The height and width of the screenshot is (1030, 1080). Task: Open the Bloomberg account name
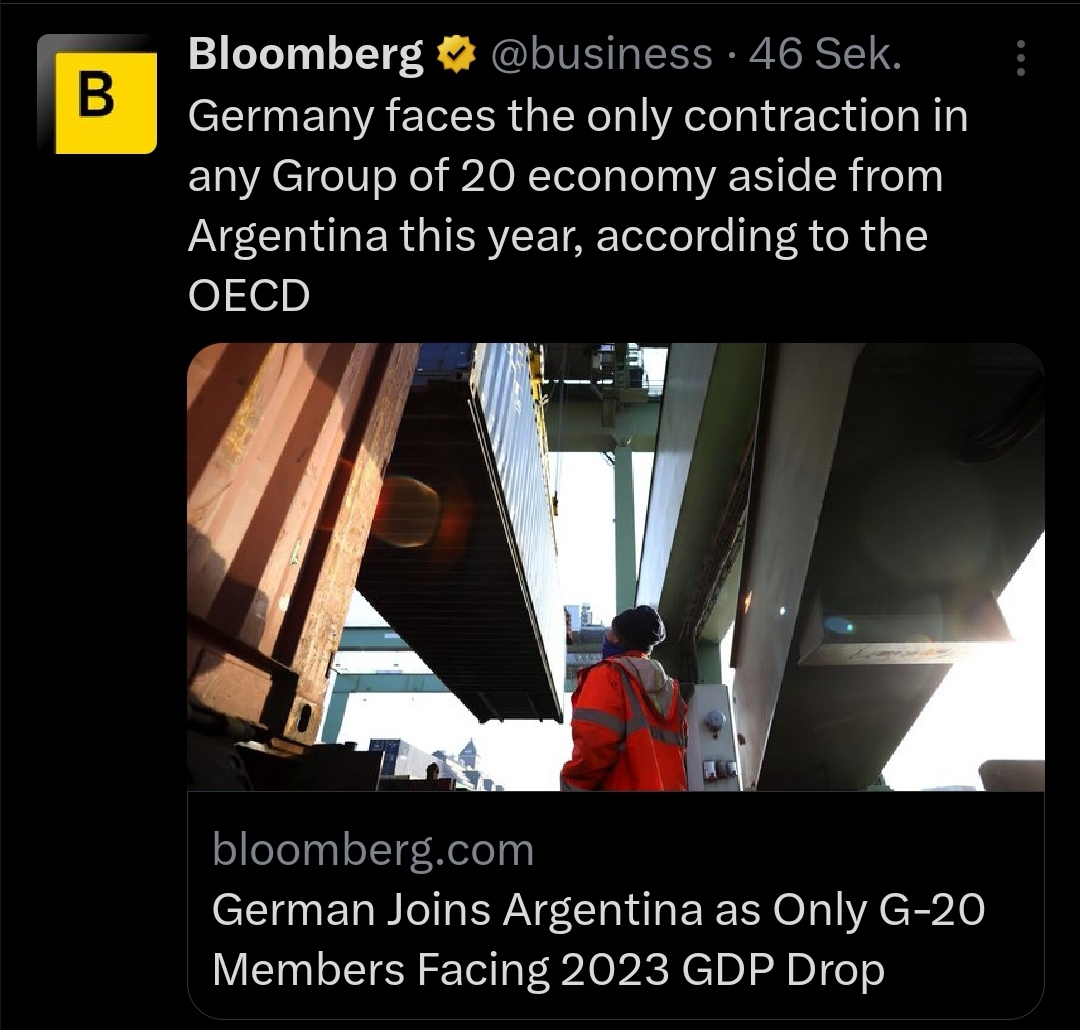[306, 55]
